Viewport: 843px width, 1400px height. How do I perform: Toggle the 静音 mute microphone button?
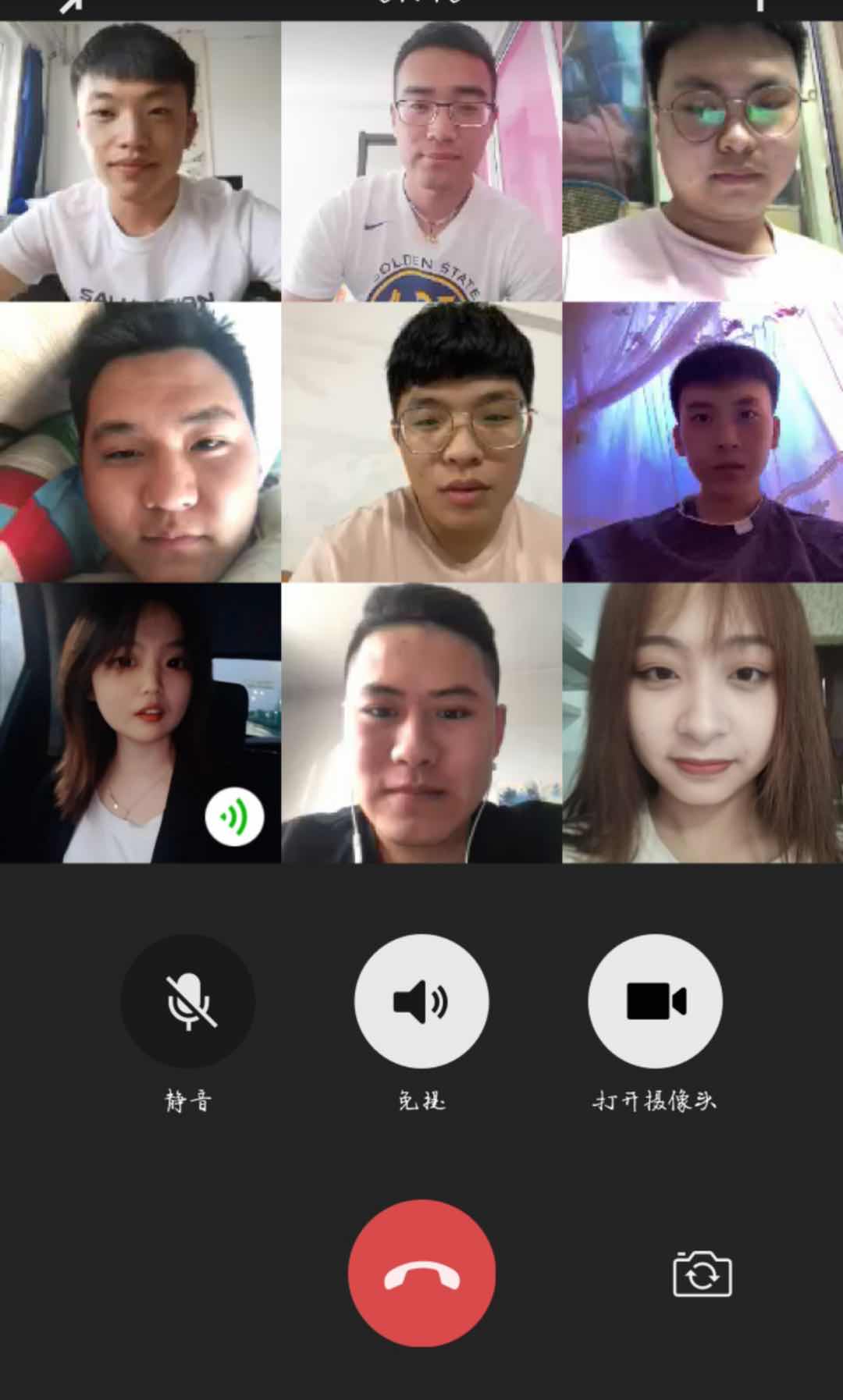pos(188,1001)
